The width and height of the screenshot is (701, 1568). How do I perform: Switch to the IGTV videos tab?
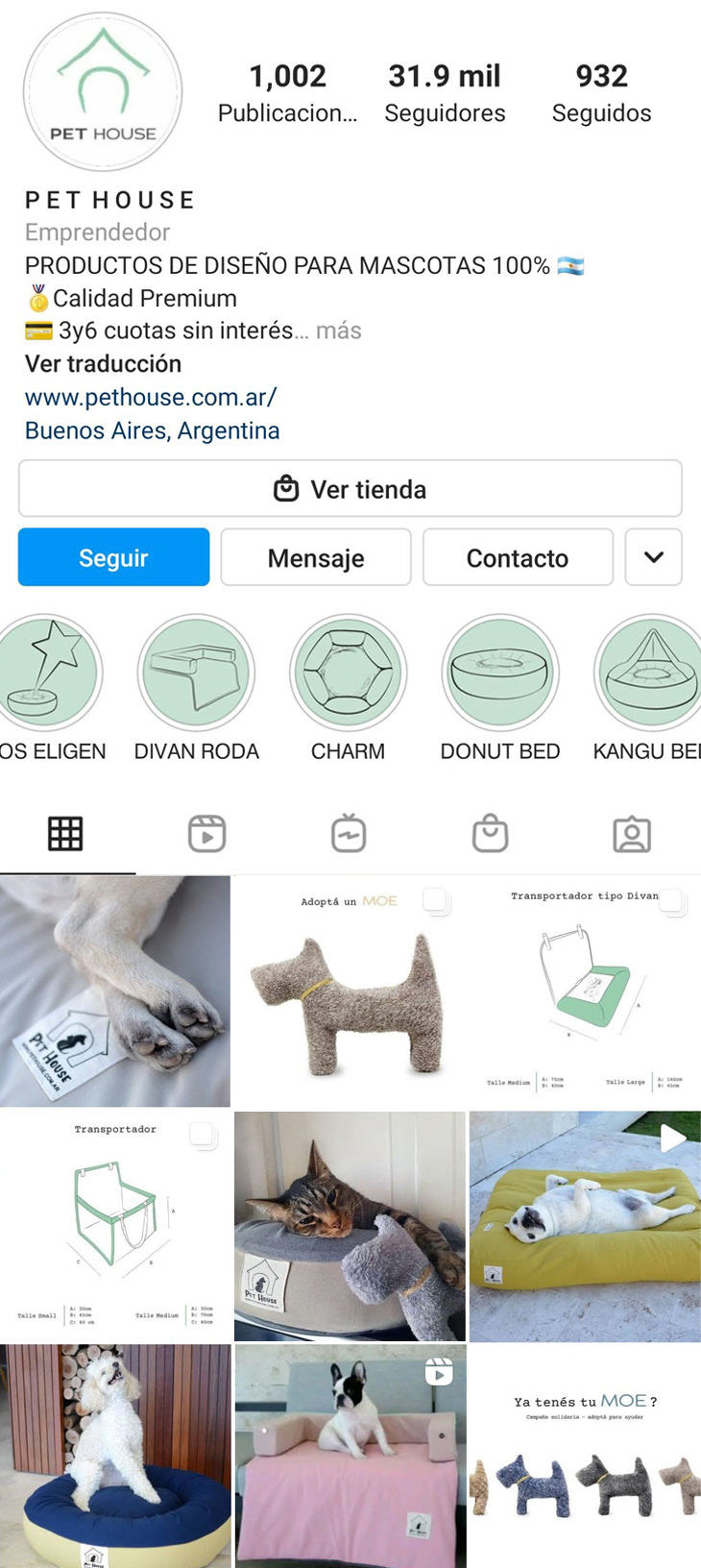point(349,833)
